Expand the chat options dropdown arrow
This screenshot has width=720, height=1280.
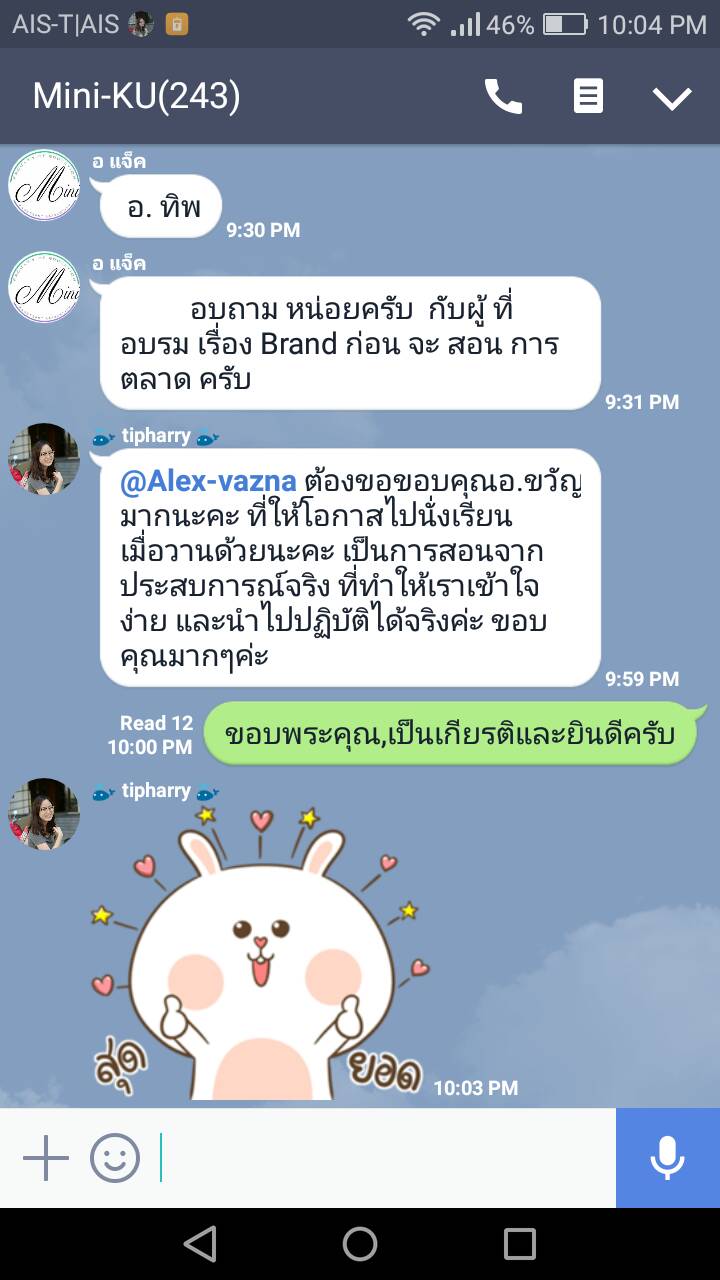672,97
